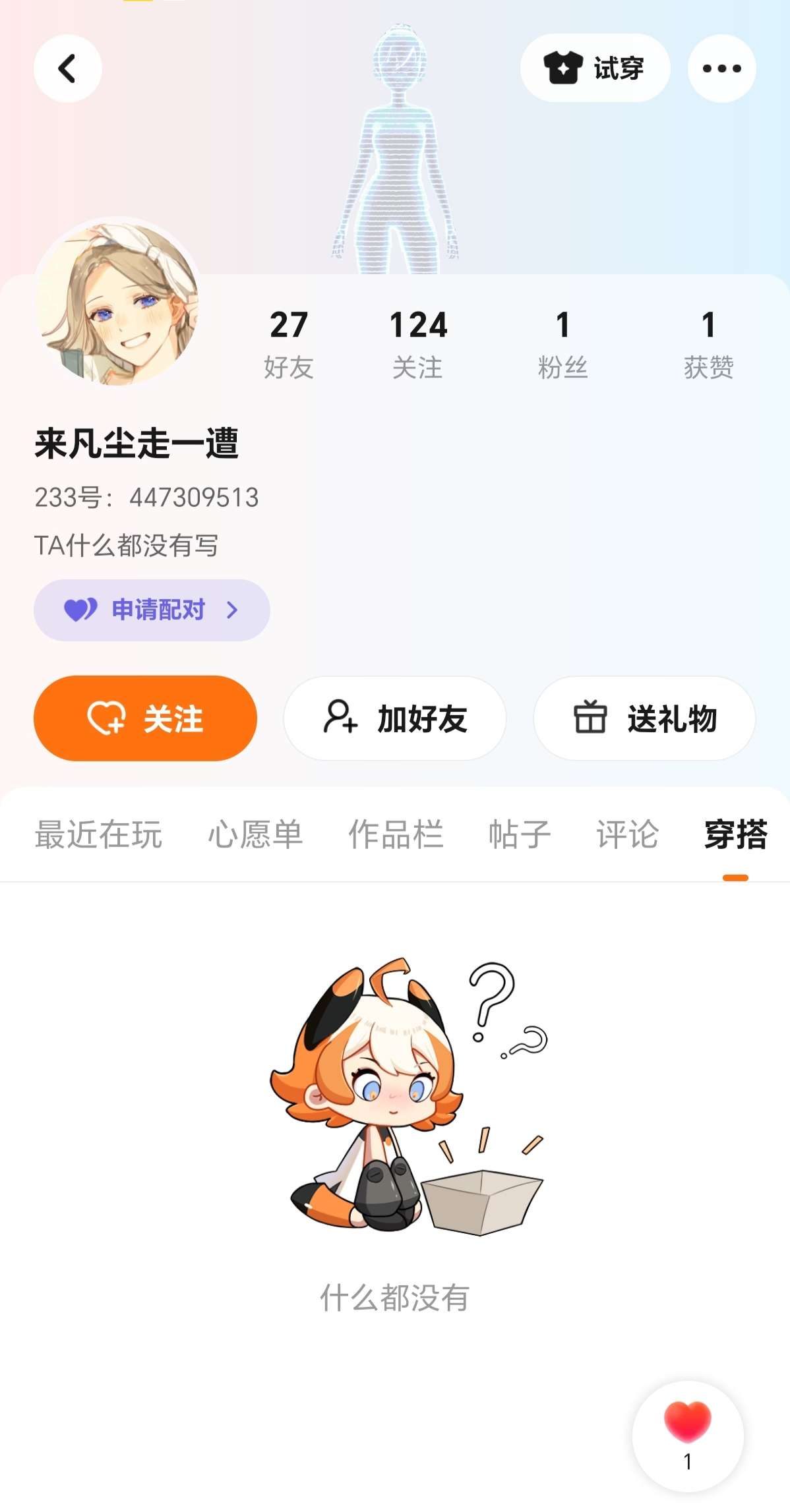Switch to the 评论 tab
790x1512 pixels.
tap(627, 834)
